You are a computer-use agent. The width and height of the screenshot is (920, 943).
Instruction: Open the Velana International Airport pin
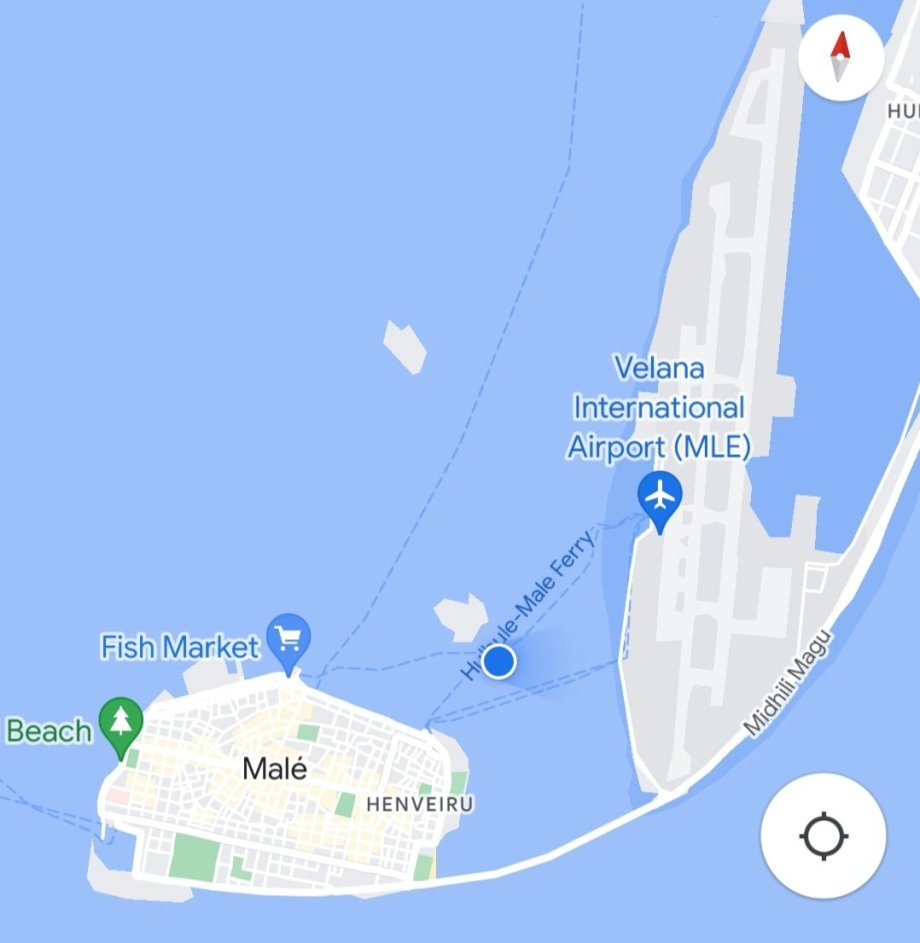click(660, 497)
